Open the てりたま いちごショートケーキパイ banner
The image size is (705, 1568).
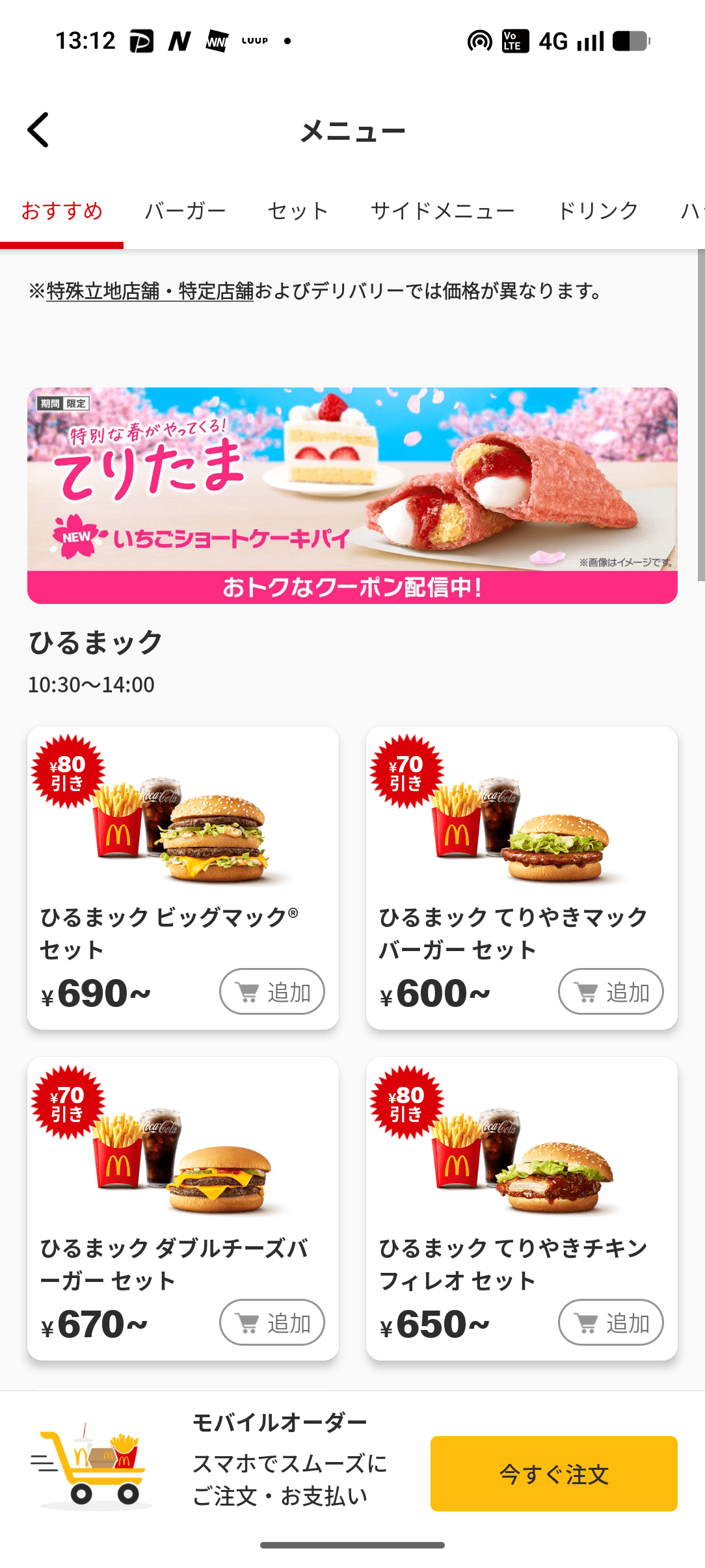(352, 495)
